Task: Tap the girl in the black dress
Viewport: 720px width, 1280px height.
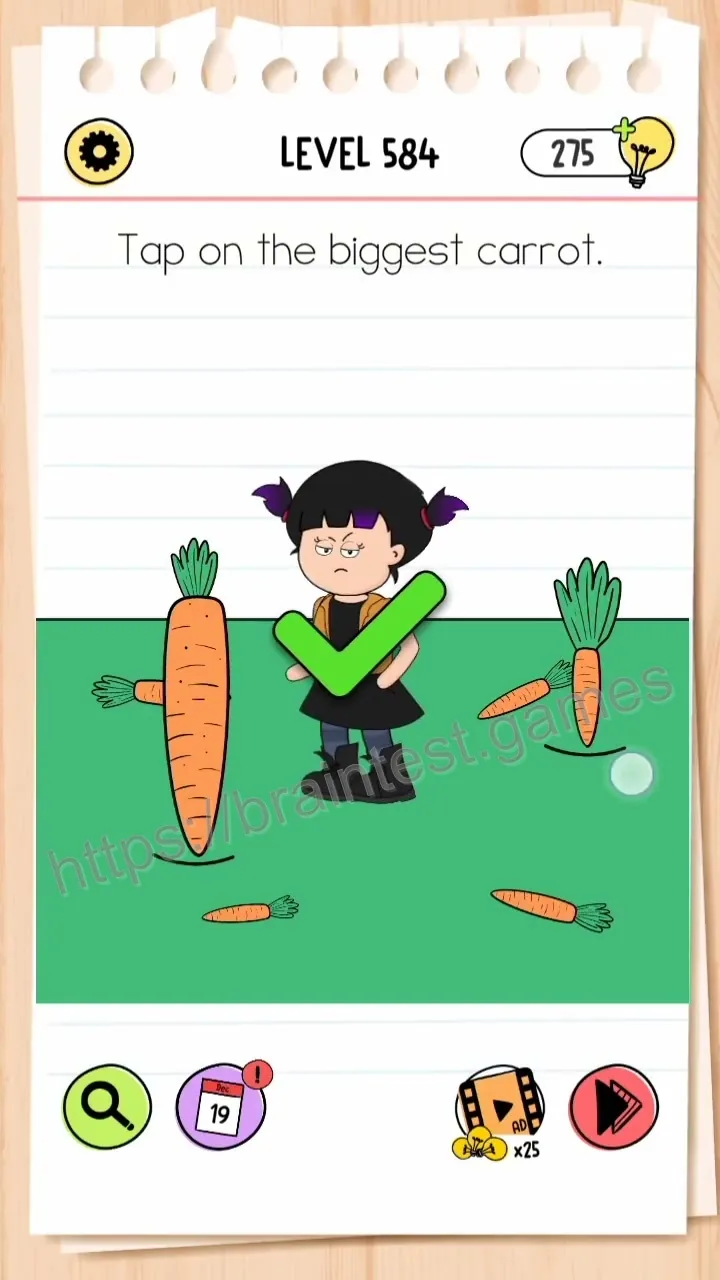Action: click(359, 630)
